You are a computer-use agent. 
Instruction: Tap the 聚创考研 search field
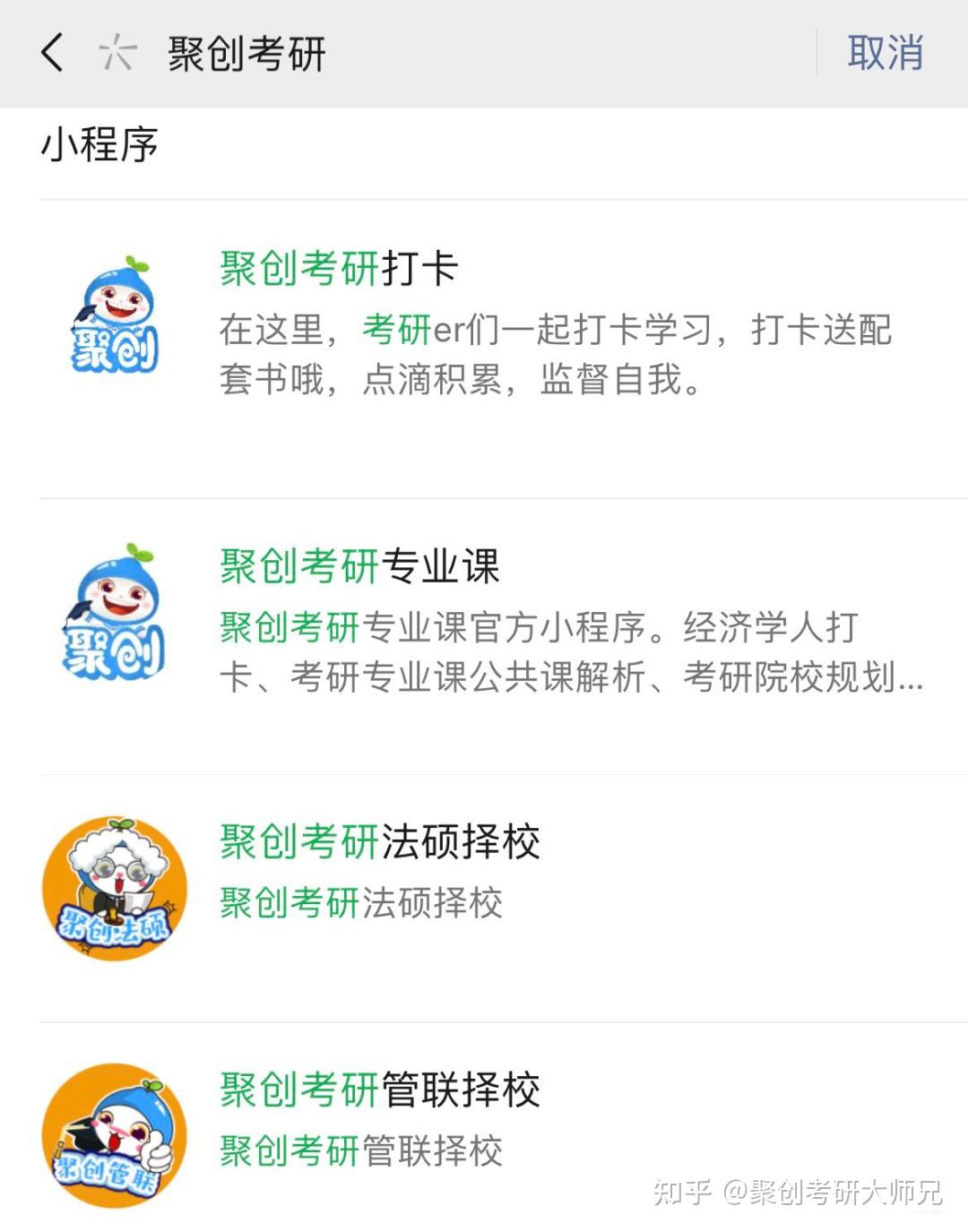448,53
